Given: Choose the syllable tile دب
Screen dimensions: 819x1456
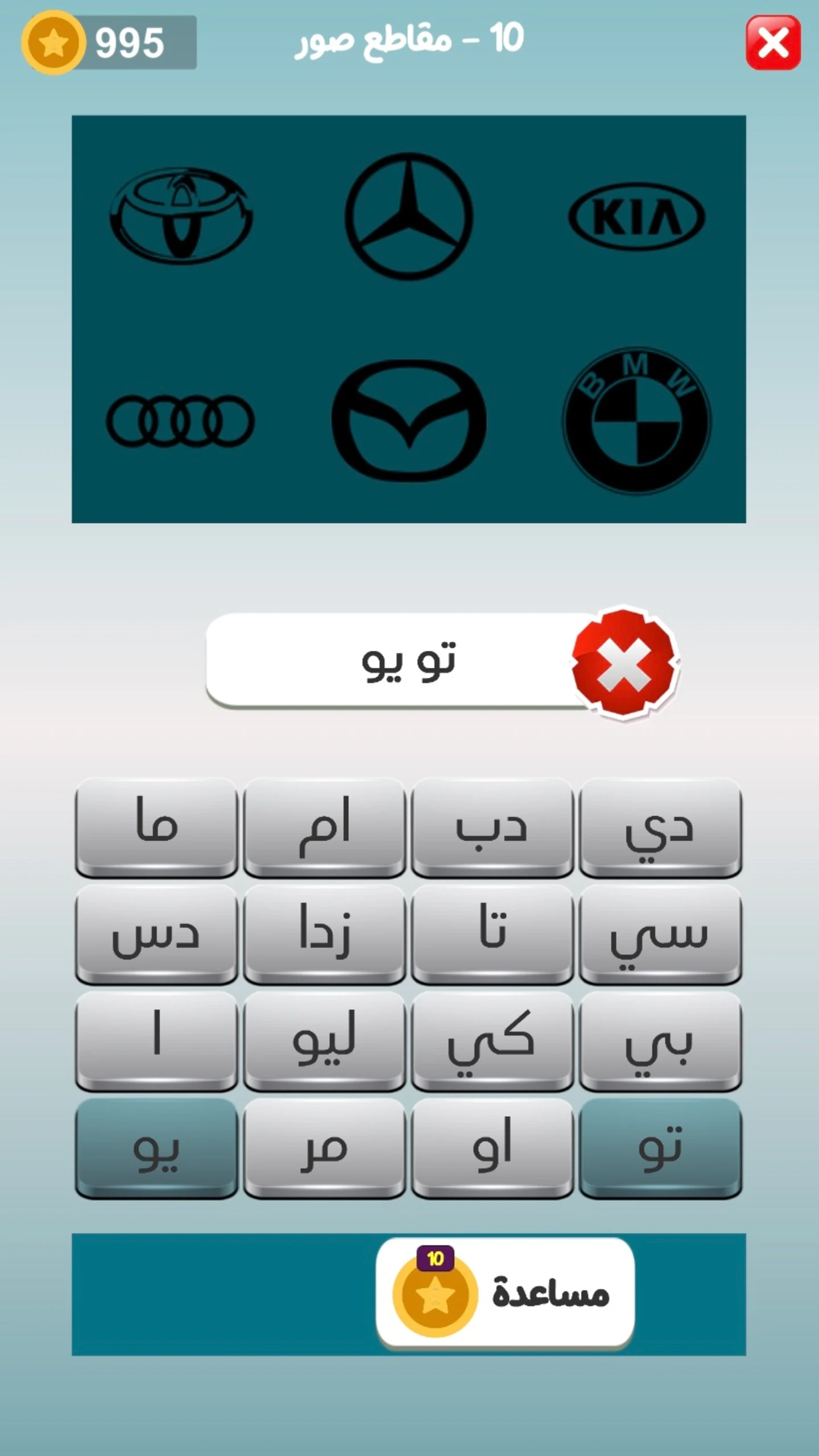Looking at the screenshot, I should click(x=492, y=828).
